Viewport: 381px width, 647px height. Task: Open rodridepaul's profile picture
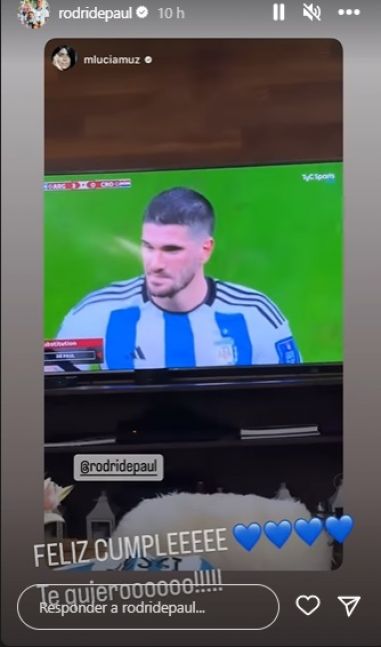point(33,13)
